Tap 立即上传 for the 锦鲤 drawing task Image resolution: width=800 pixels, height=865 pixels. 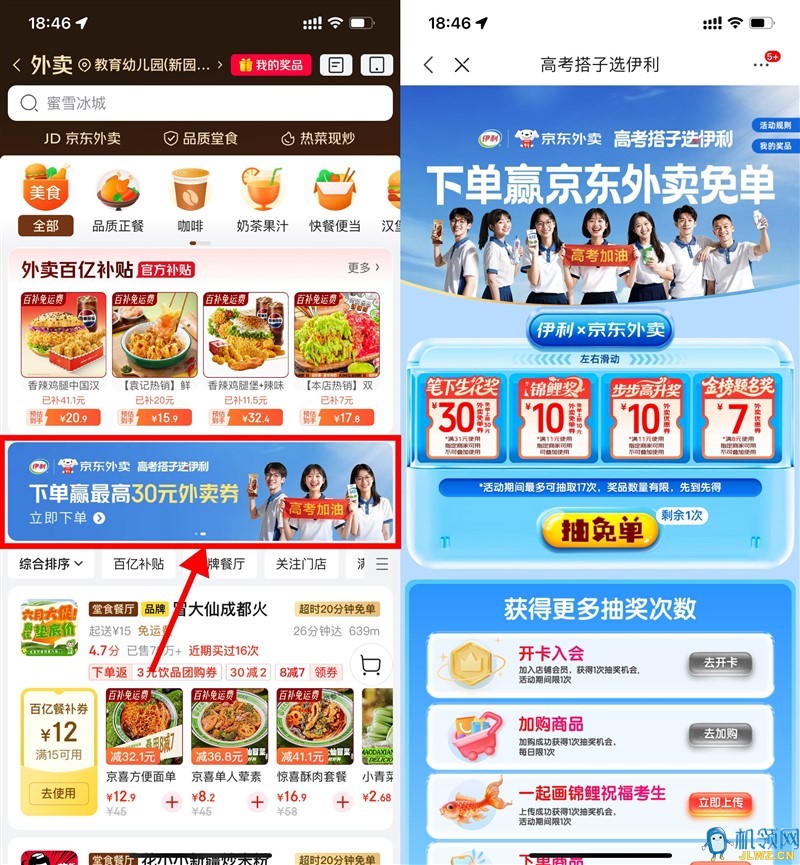(x=719, y=802)
